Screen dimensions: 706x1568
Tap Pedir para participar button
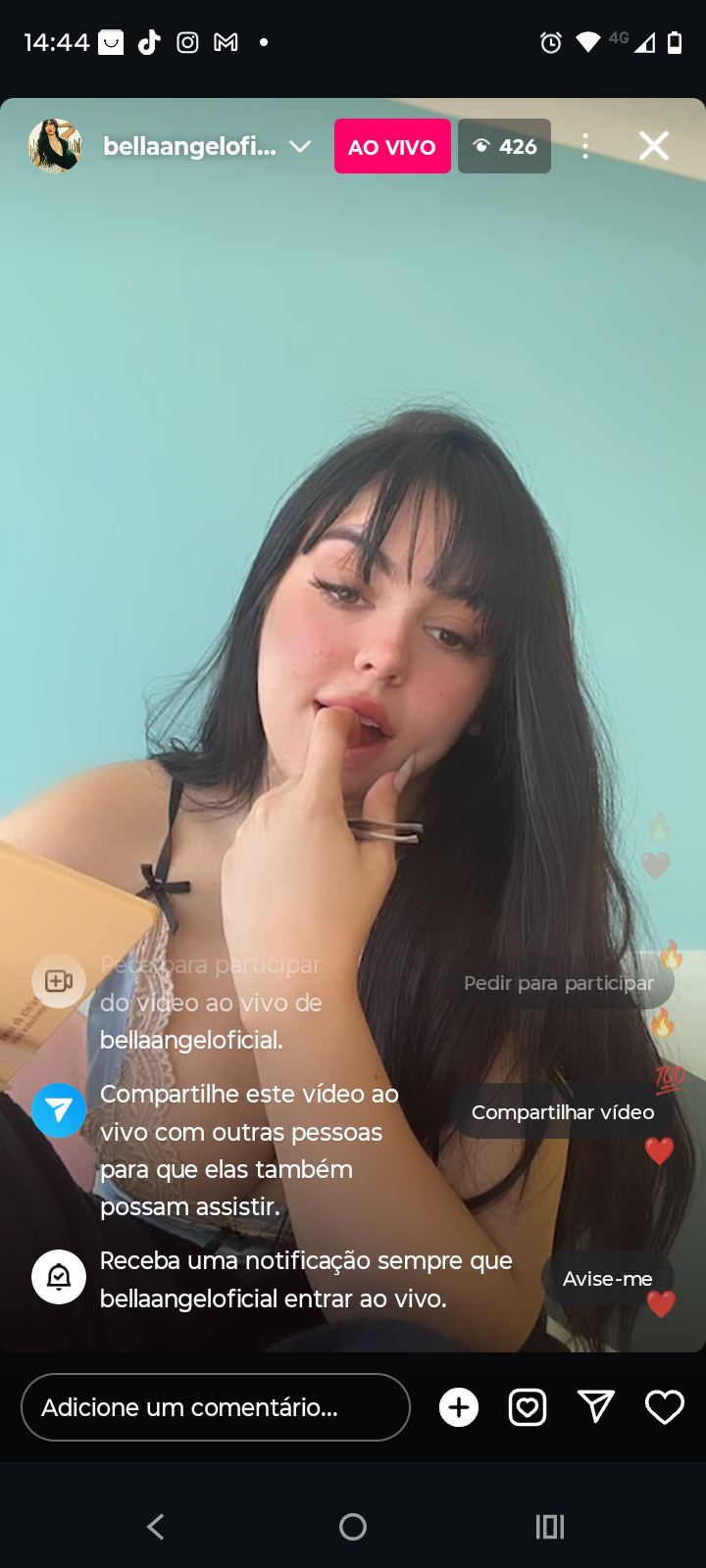558,983
